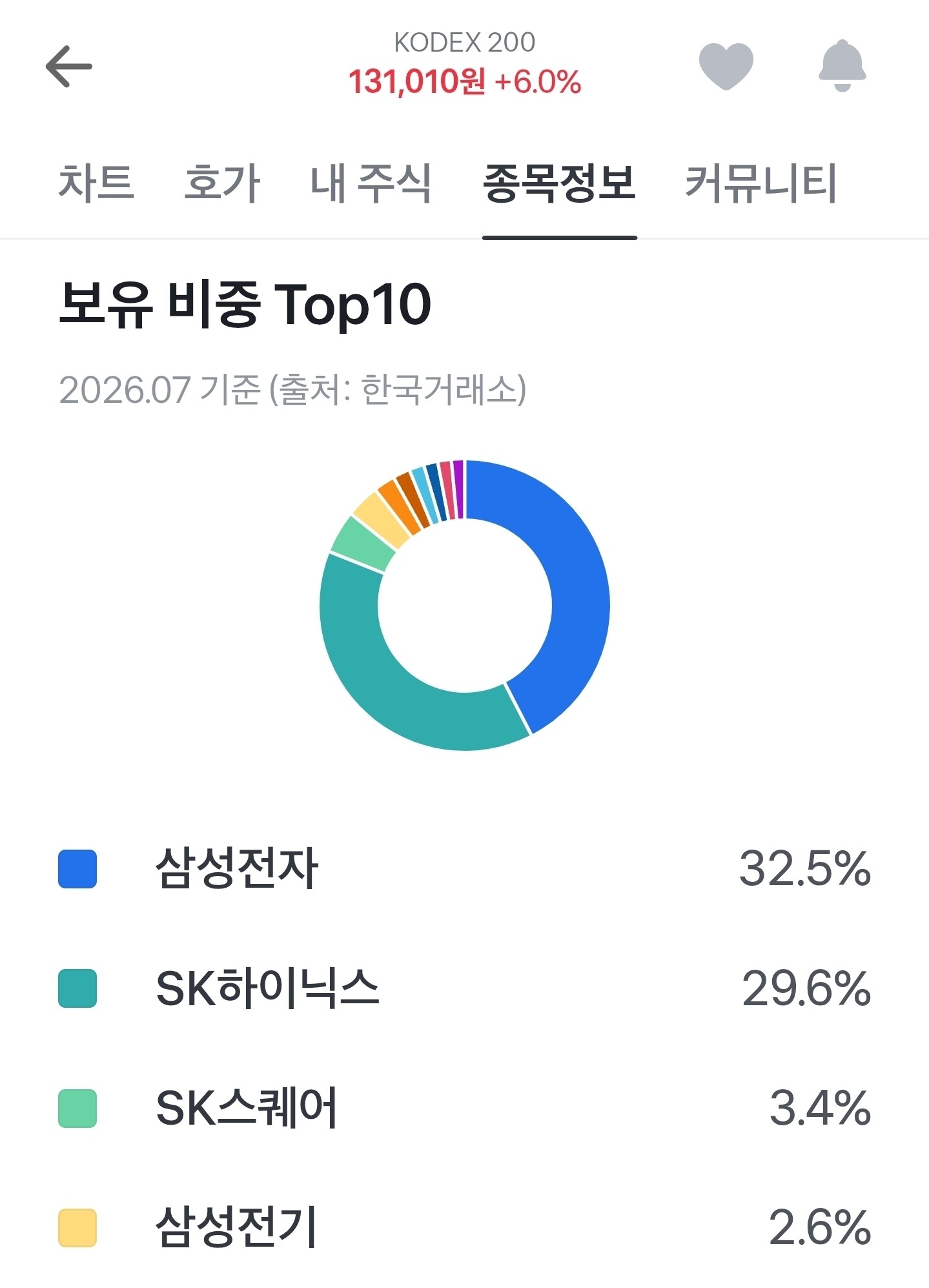Add KODEX 200 to favorites with heart
This screenshot has height=1288, width=929.
pyautogui.click(x=726, y=66)
